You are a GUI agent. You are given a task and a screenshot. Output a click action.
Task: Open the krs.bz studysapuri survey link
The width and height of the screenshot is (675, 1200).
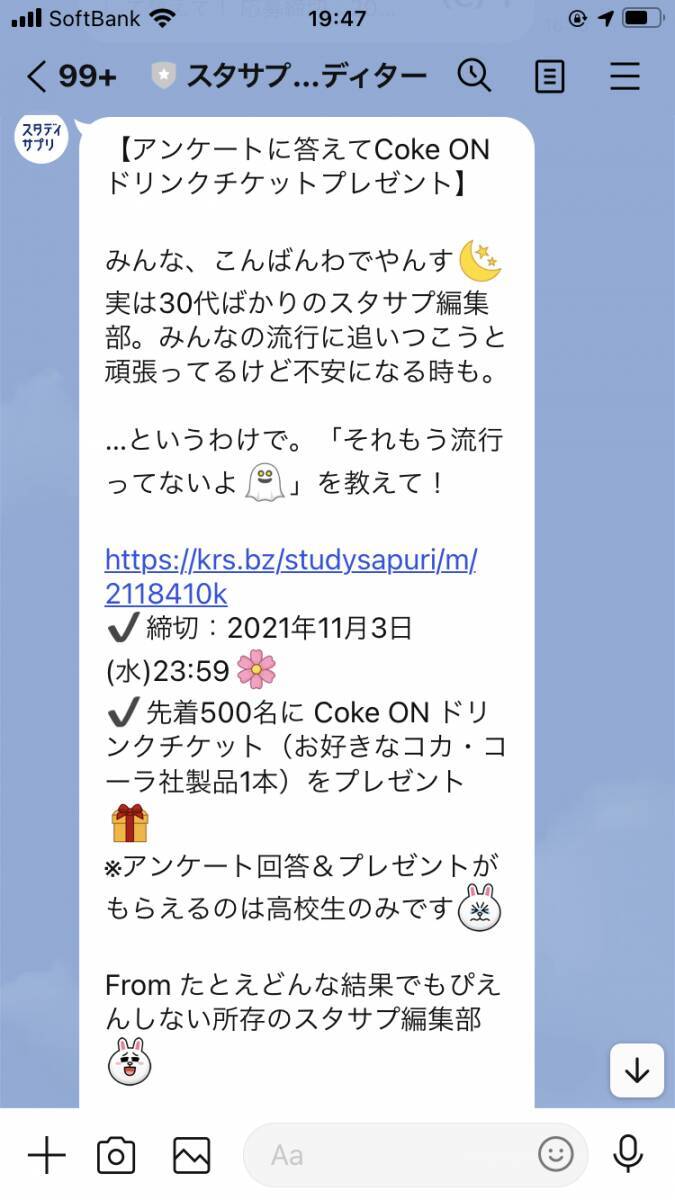coord(290,575)
